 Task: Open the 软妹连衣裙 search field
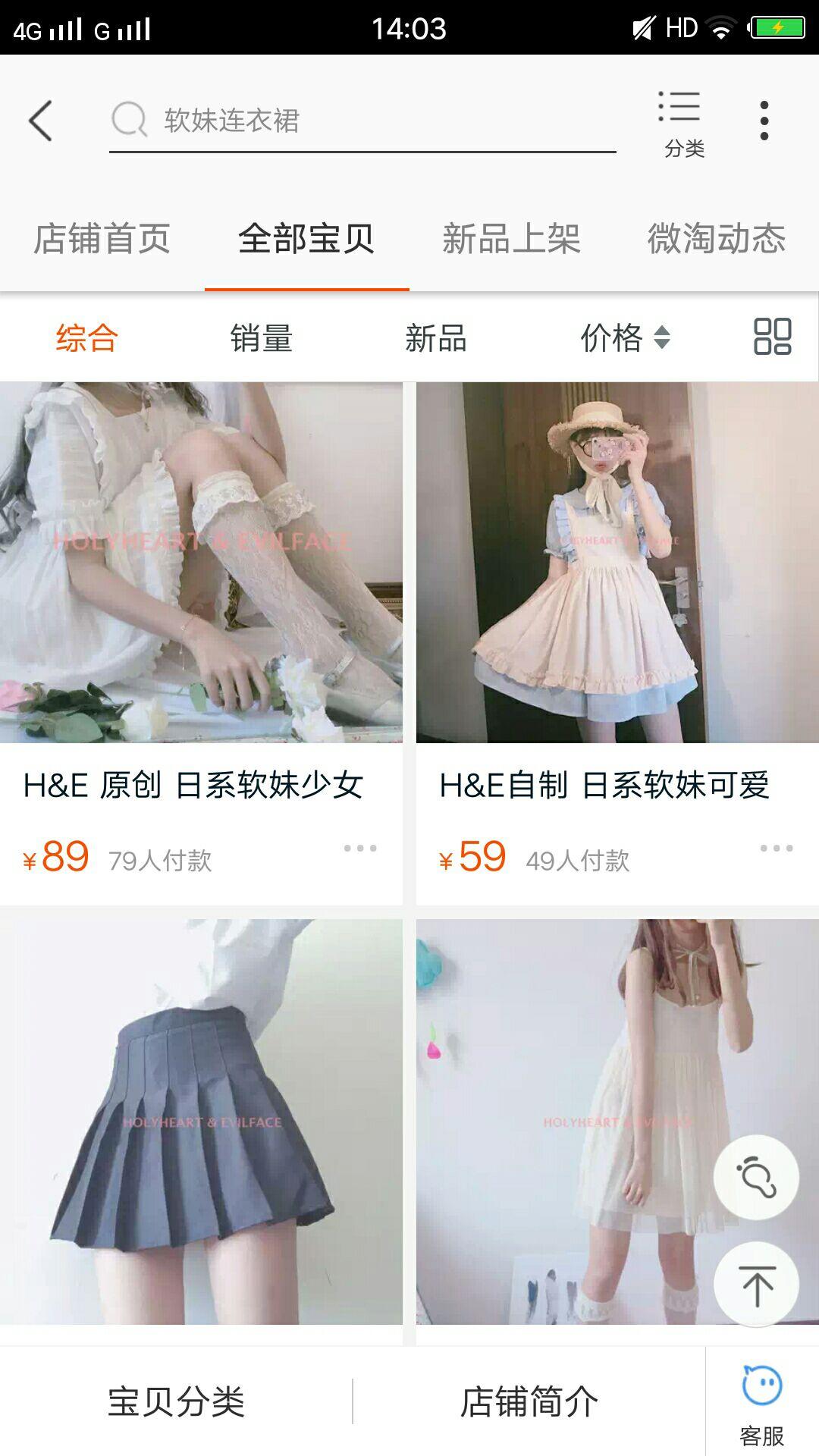click(362, 121)
